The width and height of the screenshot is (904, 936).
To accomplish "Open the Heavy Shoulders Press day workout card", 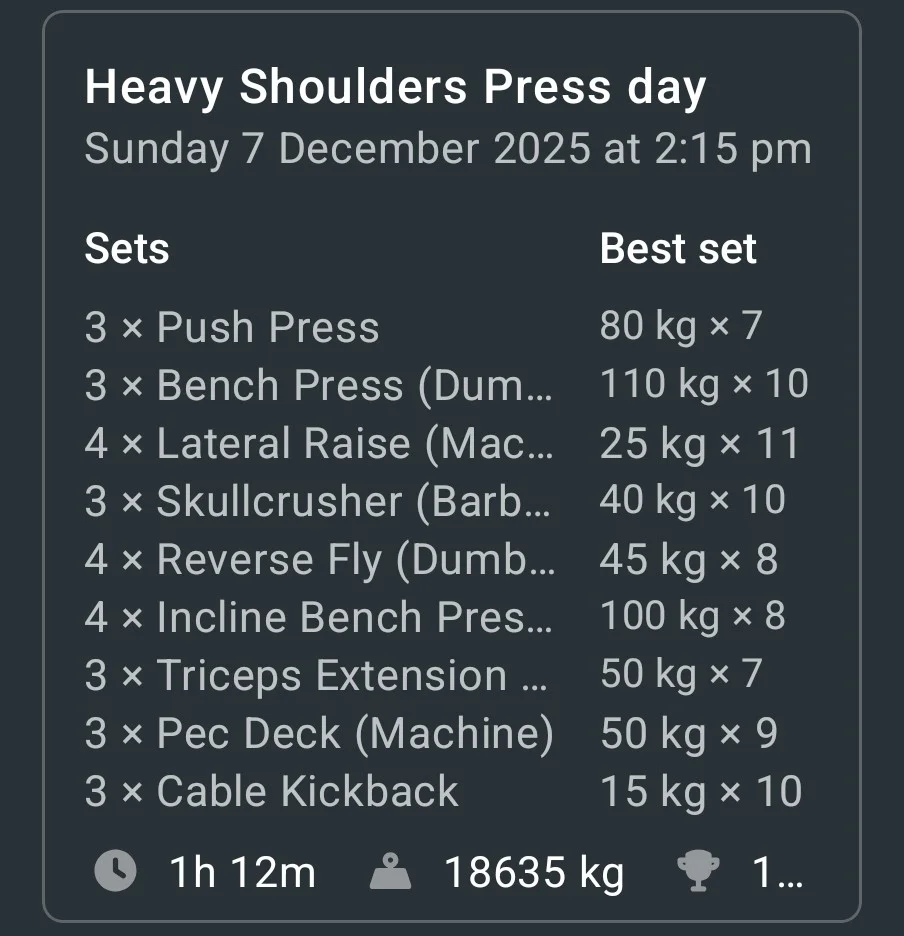I will coord(396,88).
